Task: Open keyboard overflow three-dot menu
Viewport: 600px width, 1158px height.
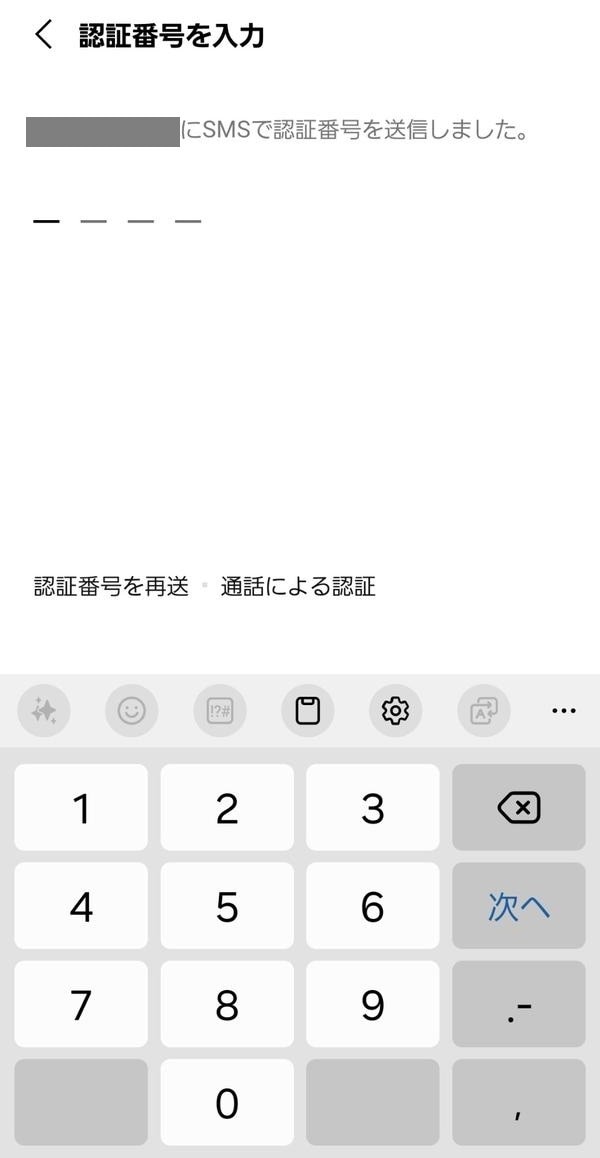Action: click(x=564, y=711)
